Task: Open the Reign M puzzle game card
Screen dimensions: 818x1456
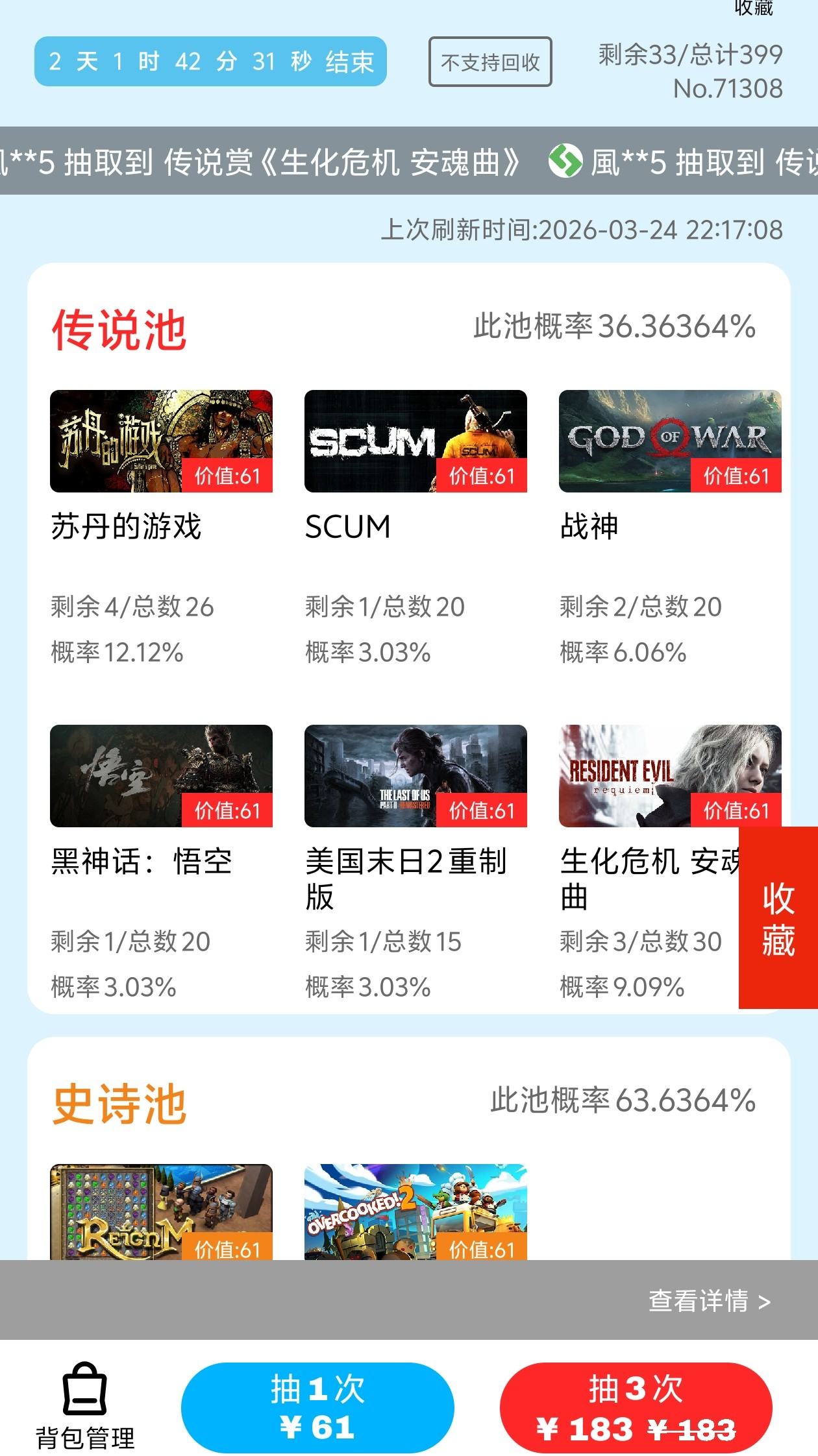Action: [161, 1212]
